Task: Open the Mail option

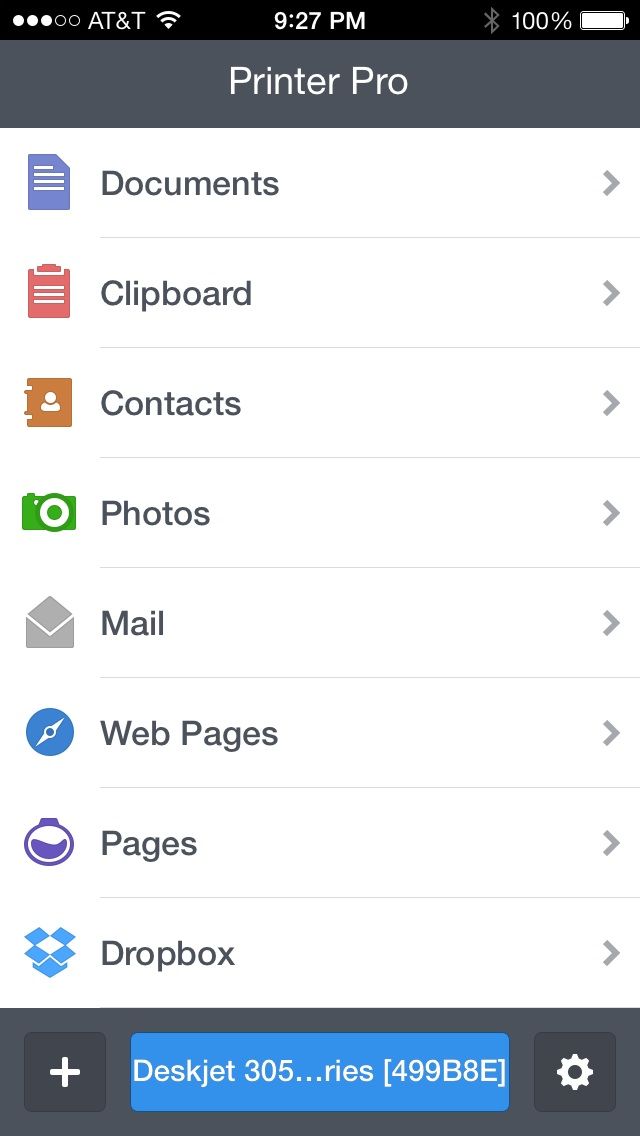Action: [x=320, y=623]
